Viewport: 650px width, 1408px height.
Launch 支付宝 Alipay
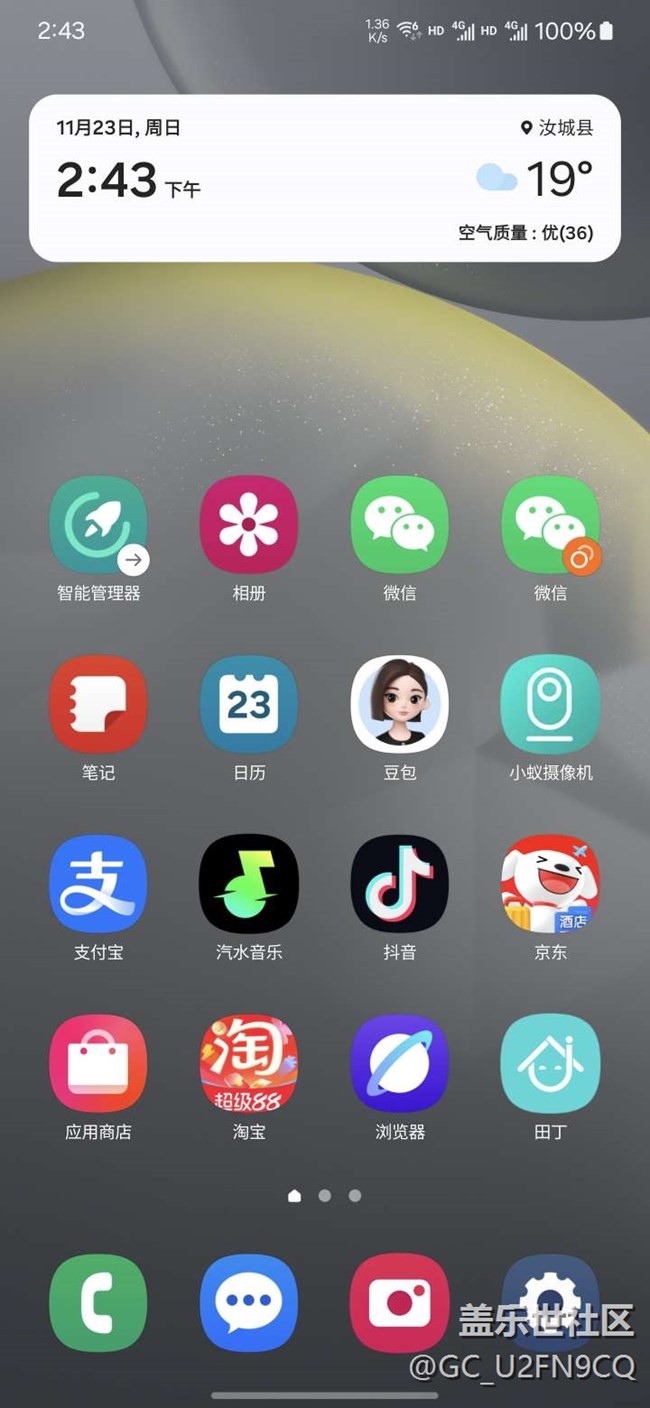click(98, 884)
